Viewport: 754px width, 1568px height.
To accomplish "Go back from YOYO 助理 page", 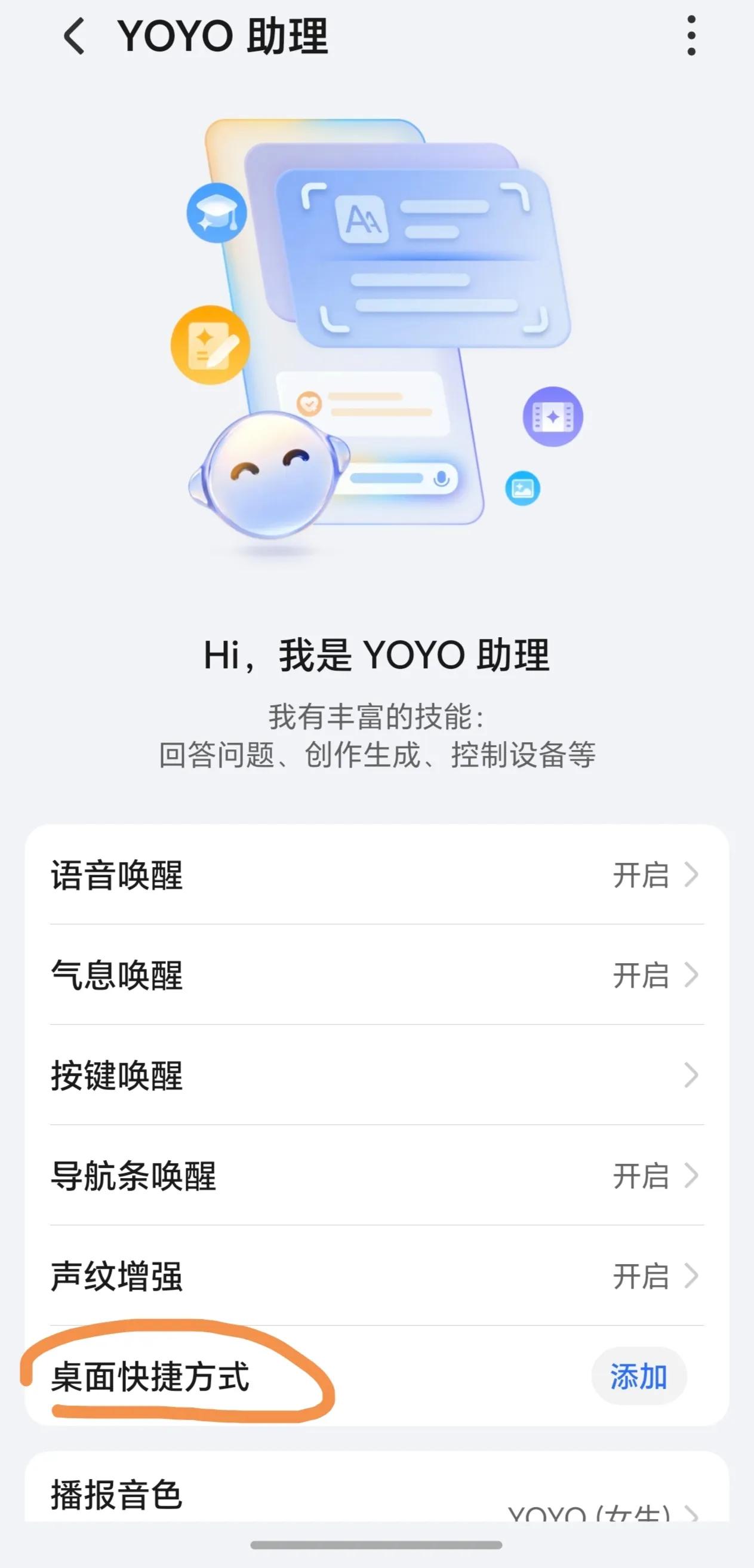I will [x=74, y=36].
